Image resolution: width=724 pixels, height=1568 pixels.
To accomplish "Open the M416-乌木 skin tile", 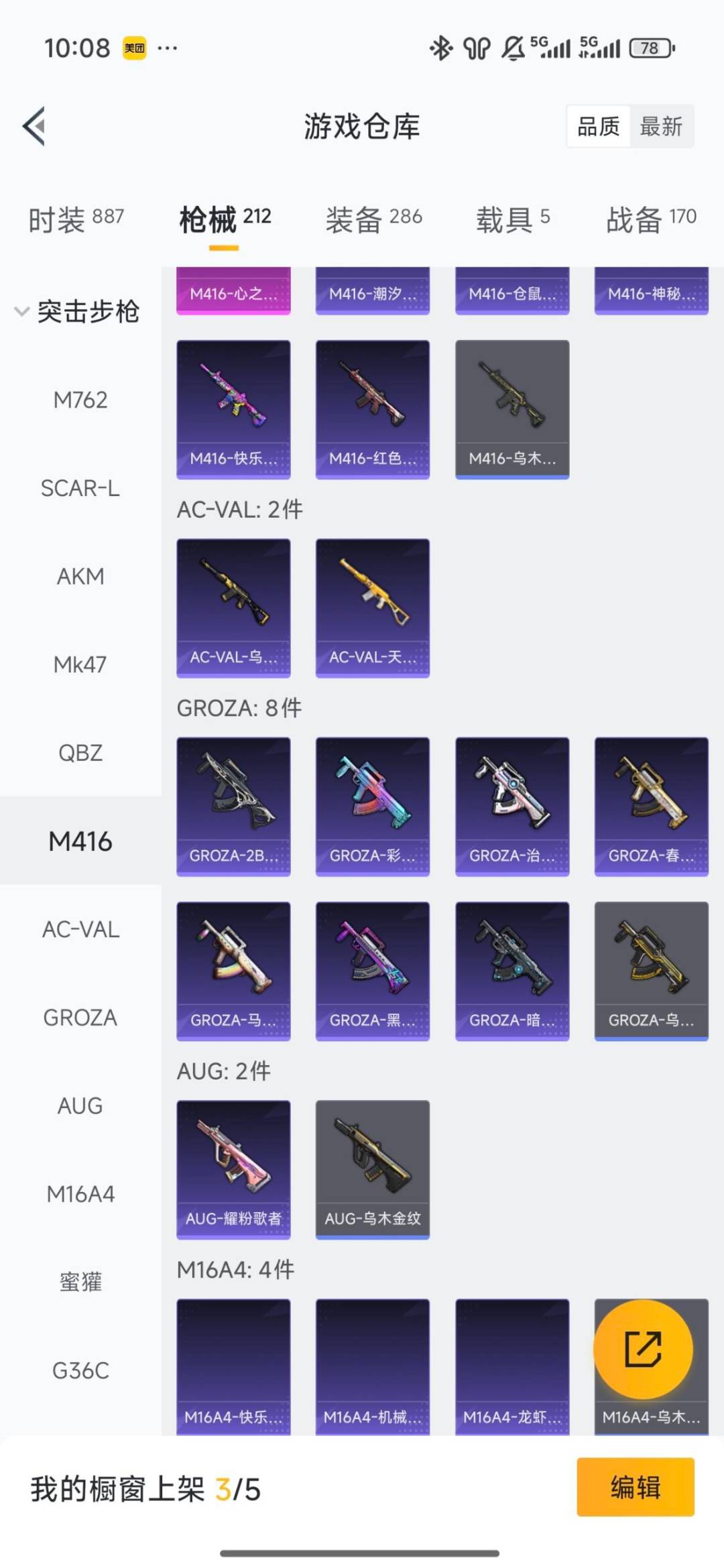I will point(512,409).
